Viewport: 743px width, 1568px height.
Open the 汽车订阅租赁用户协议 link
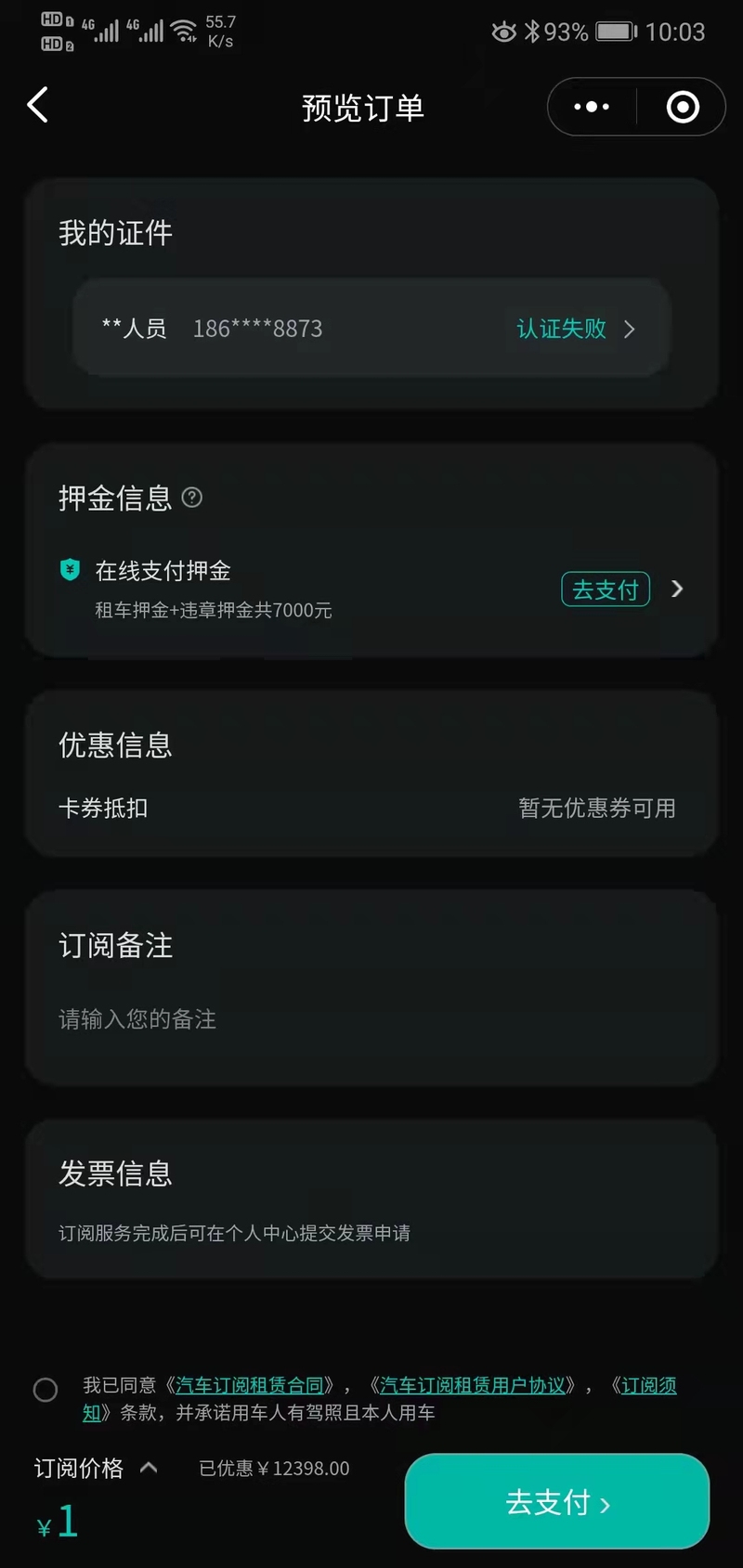(473, 1385)
